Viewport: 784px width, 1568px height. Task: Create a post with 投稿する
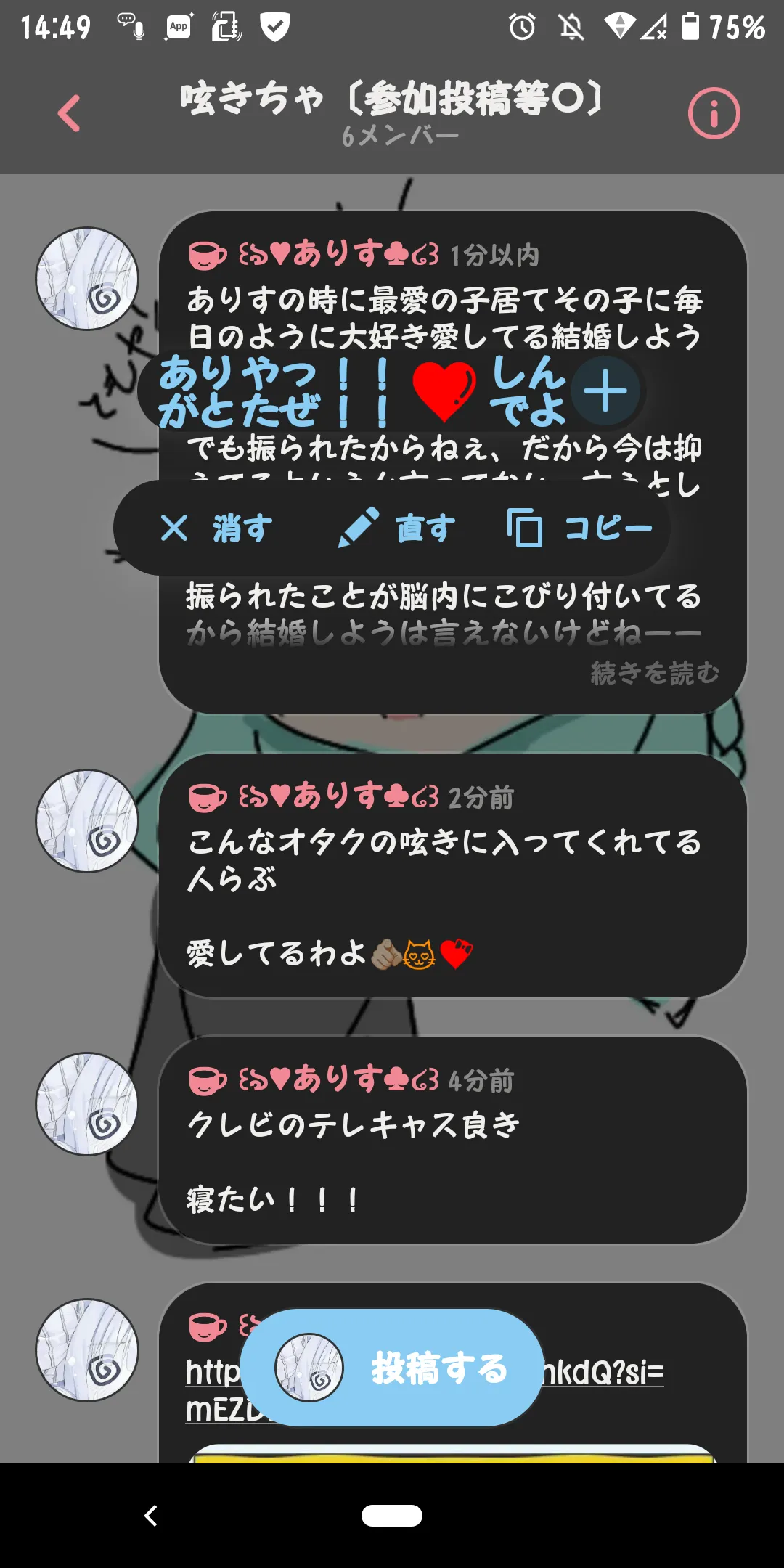pyautogui.click(x=392, y=1368)
